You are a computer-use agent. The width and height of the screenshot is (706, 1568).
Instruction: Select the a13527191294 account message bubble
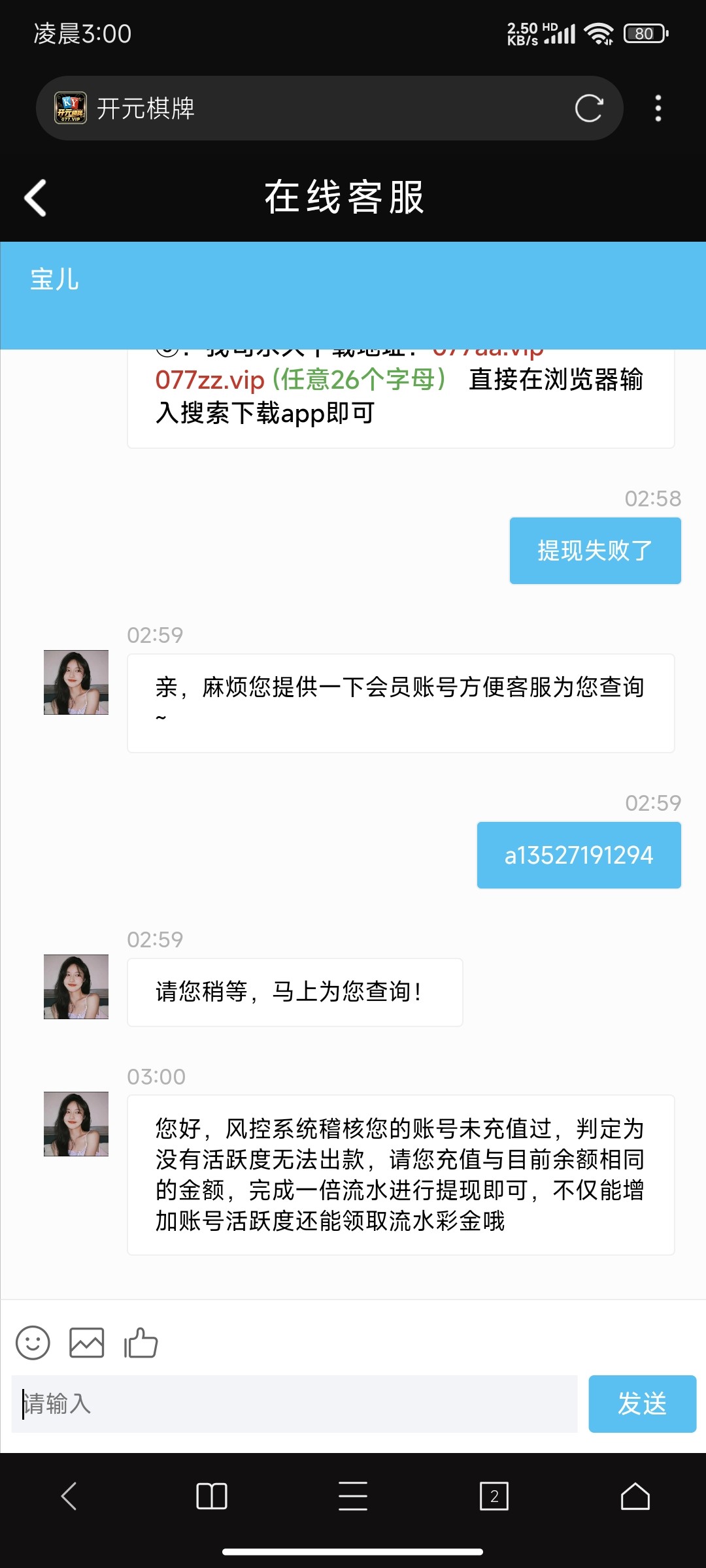(x=578, y=855)
